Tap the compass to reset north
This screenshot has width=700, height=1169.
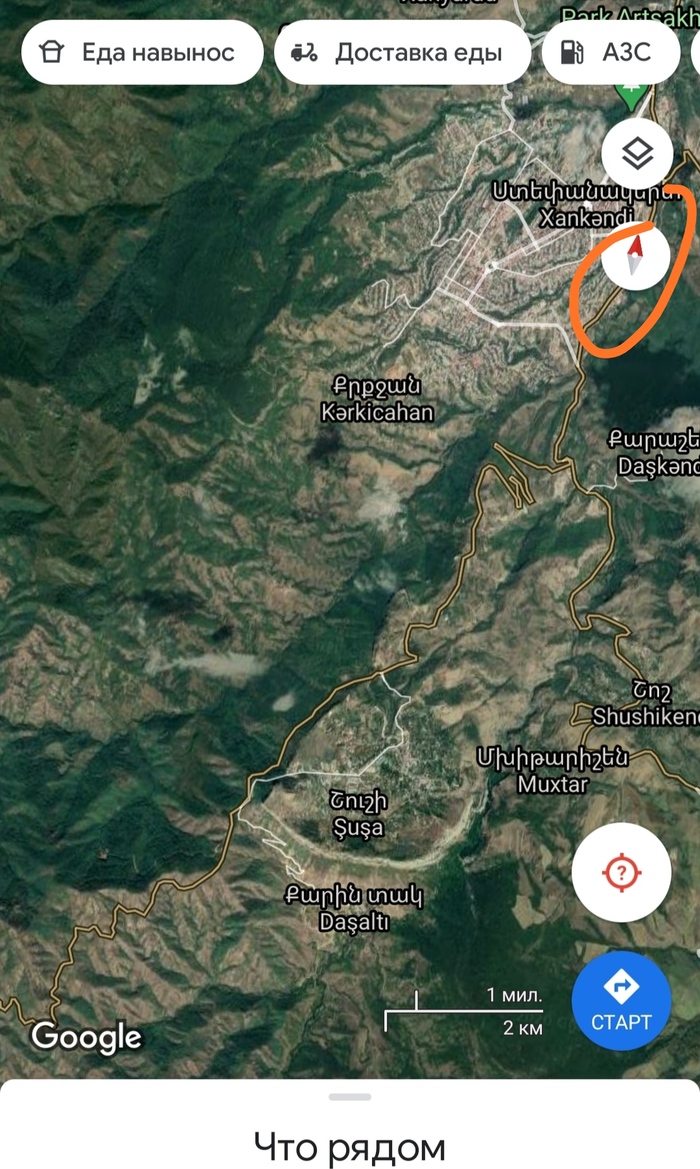[635, 256]
